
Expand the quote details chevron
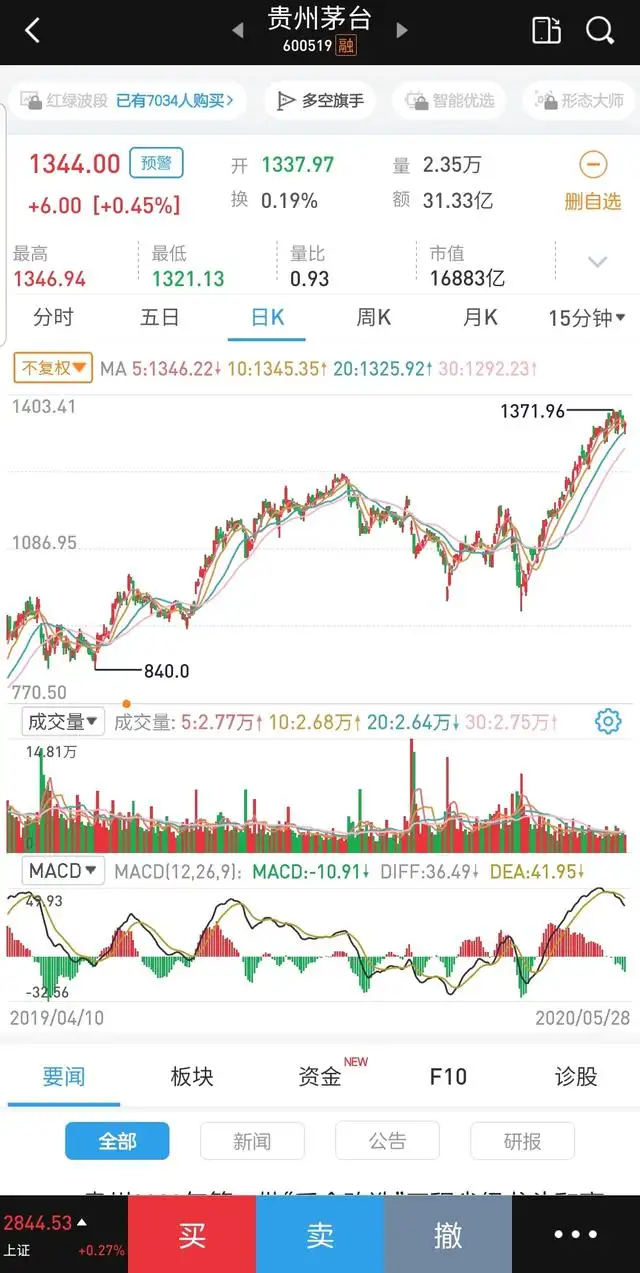pos(597,263)
